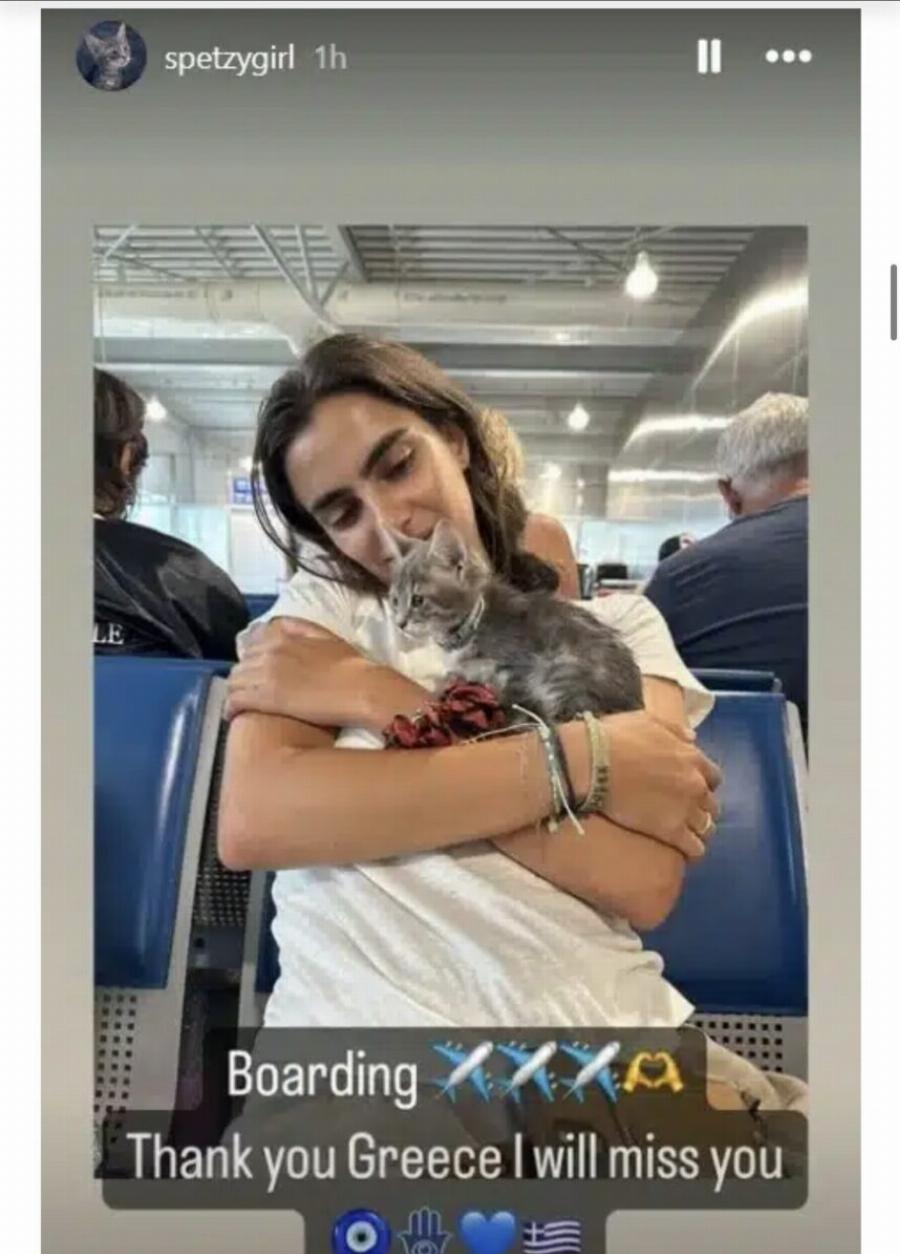Open spetzygirl's profile picture
The height and width of the screenshot is (1254, 900).
pos(111,55)
